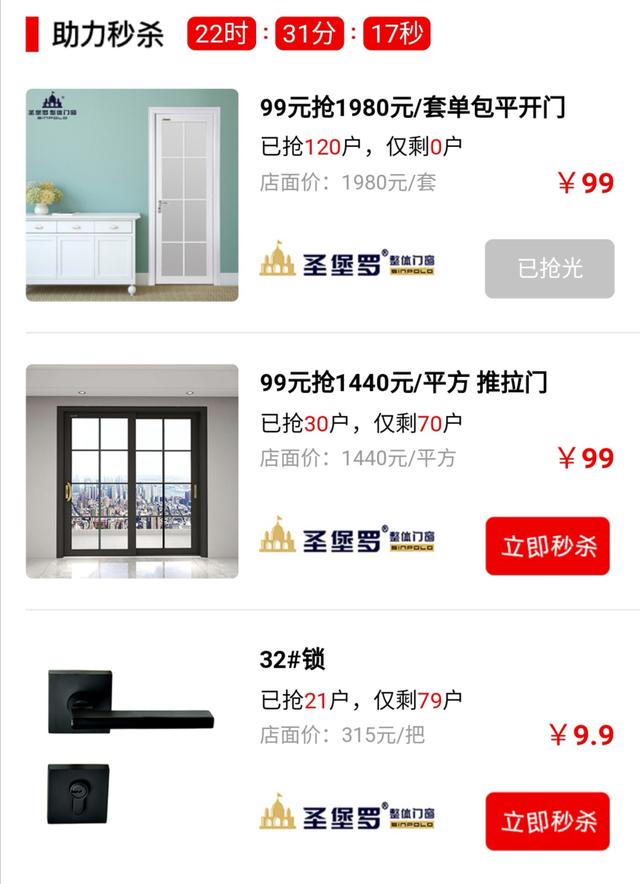This screenshot has width=640, height=884.
Task: Open the 32#锁 product image
Action: [130, 745]
